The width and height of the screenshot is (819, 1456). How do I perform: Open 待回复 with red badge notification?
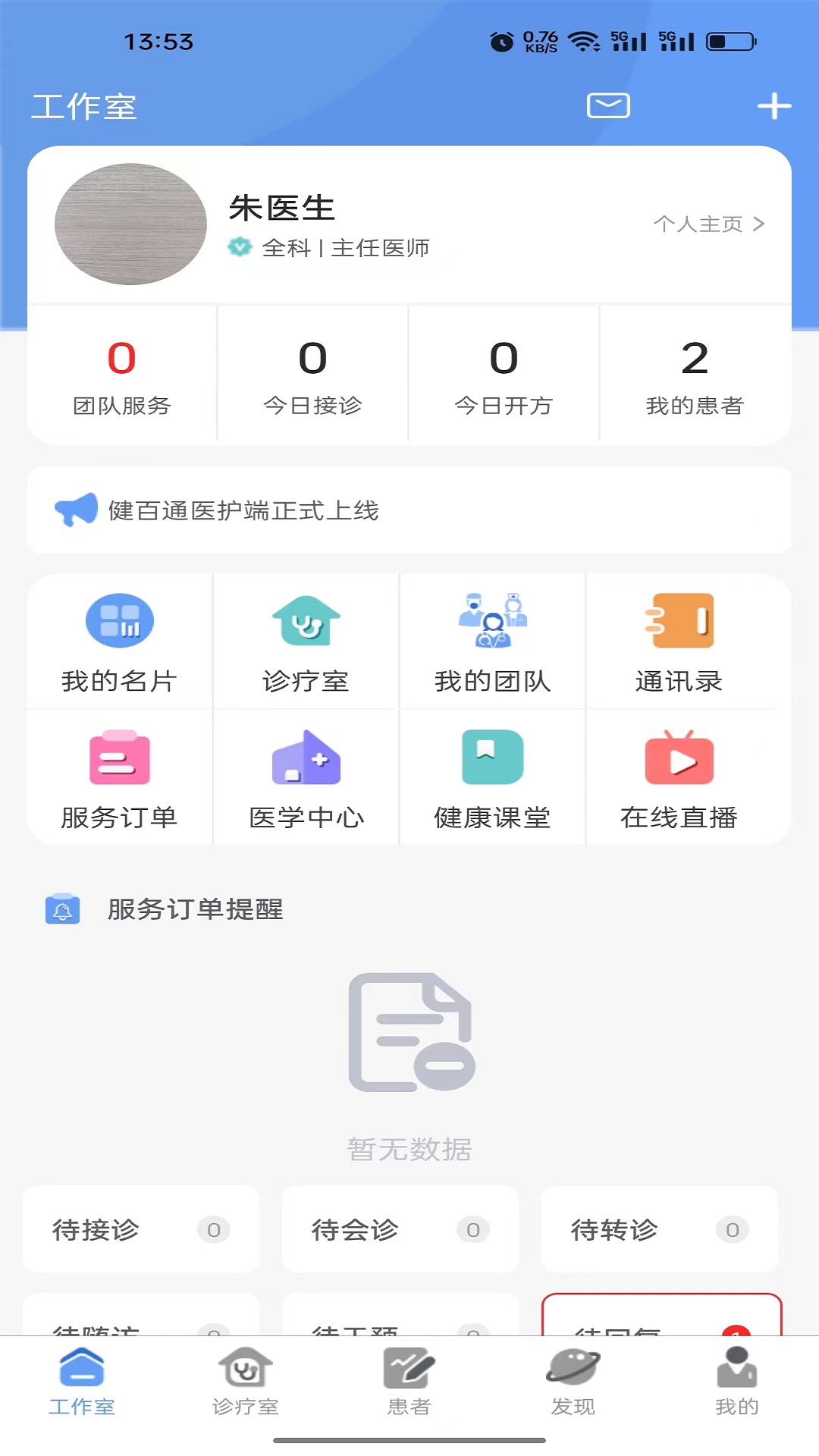(x=660, y=1323)
